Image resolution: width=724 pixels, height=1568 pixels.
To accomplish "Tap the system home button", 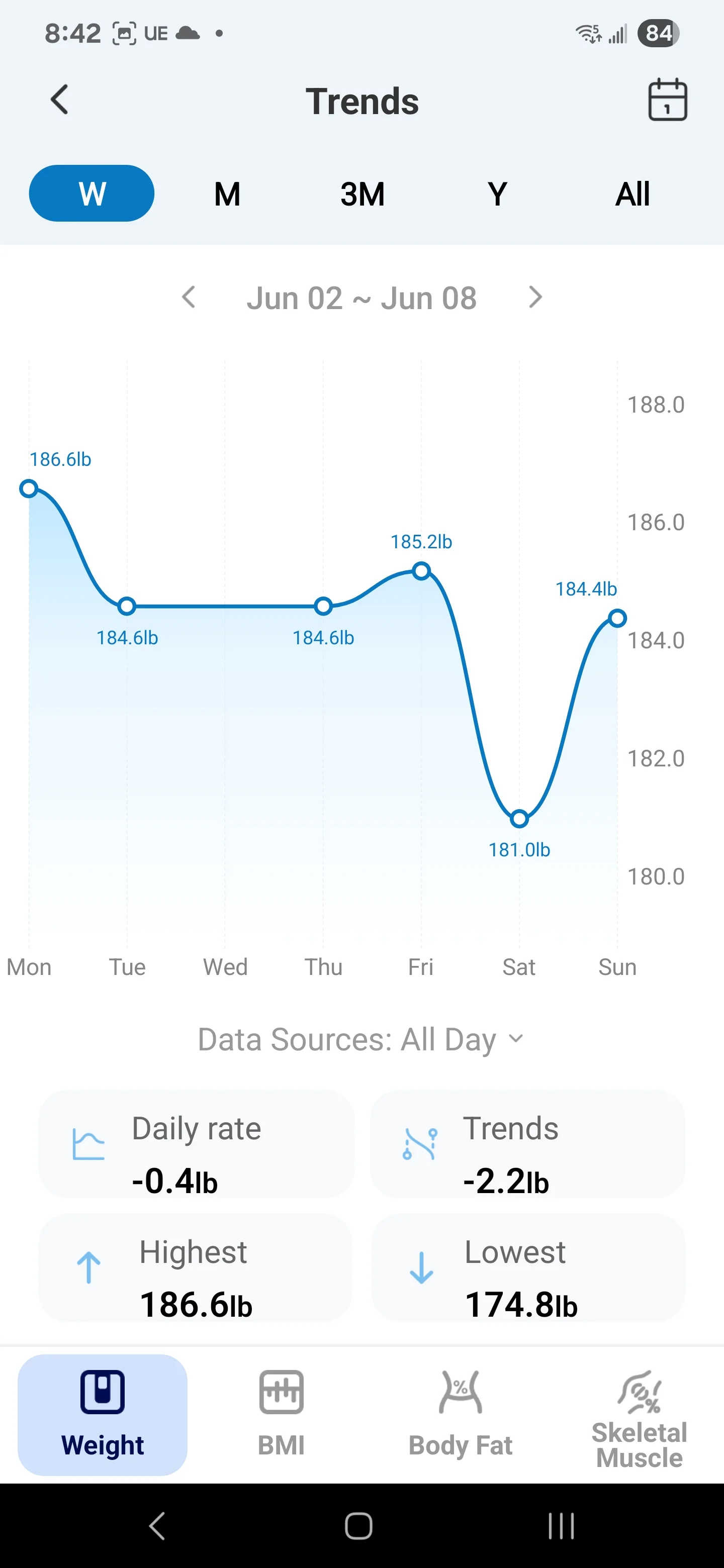I will [358, 1526].
